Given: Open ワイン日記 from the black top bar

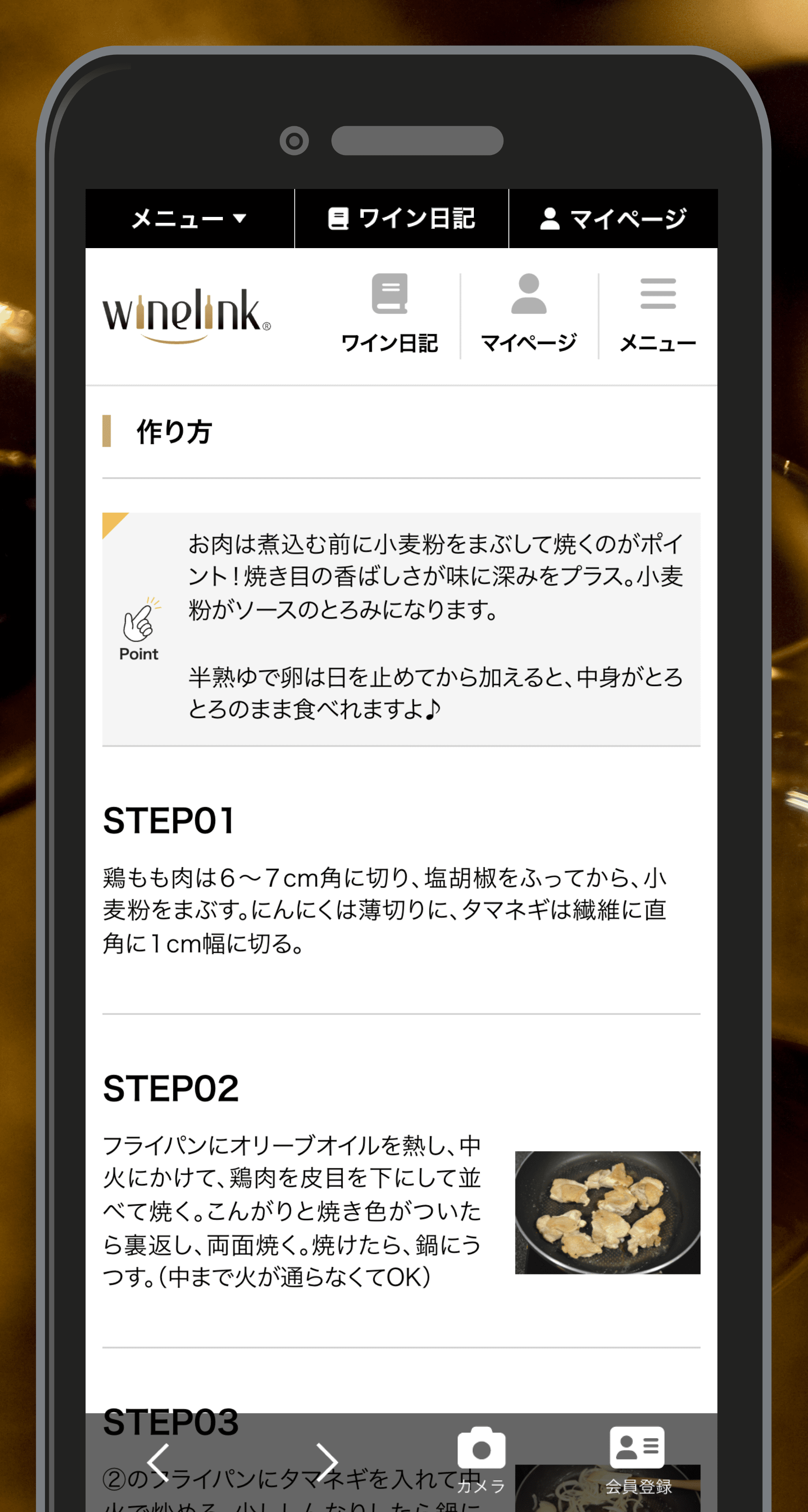Looking at the screenshot, I should click(402, 219).
